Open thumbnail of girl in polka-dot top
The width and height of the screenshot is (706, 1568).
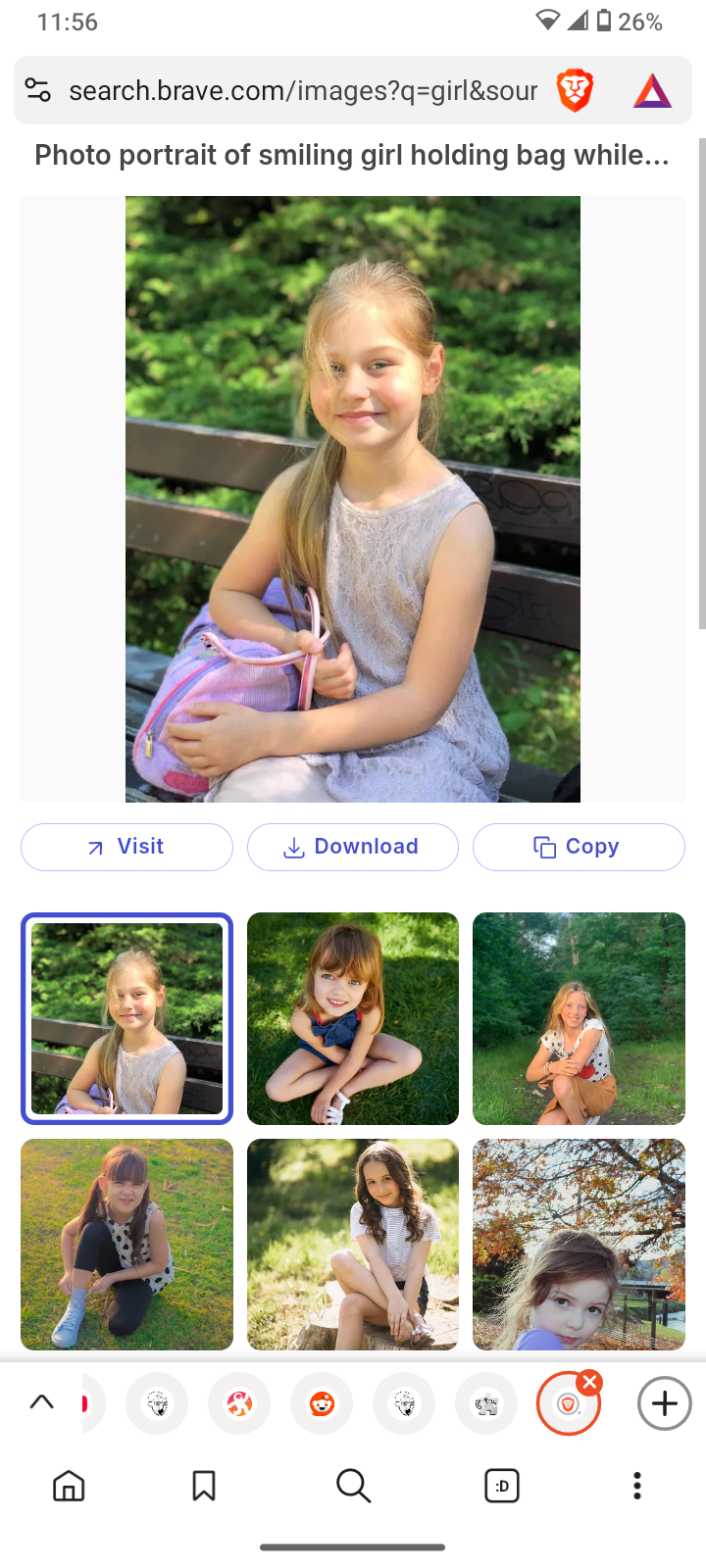[x=126, y=1245]
